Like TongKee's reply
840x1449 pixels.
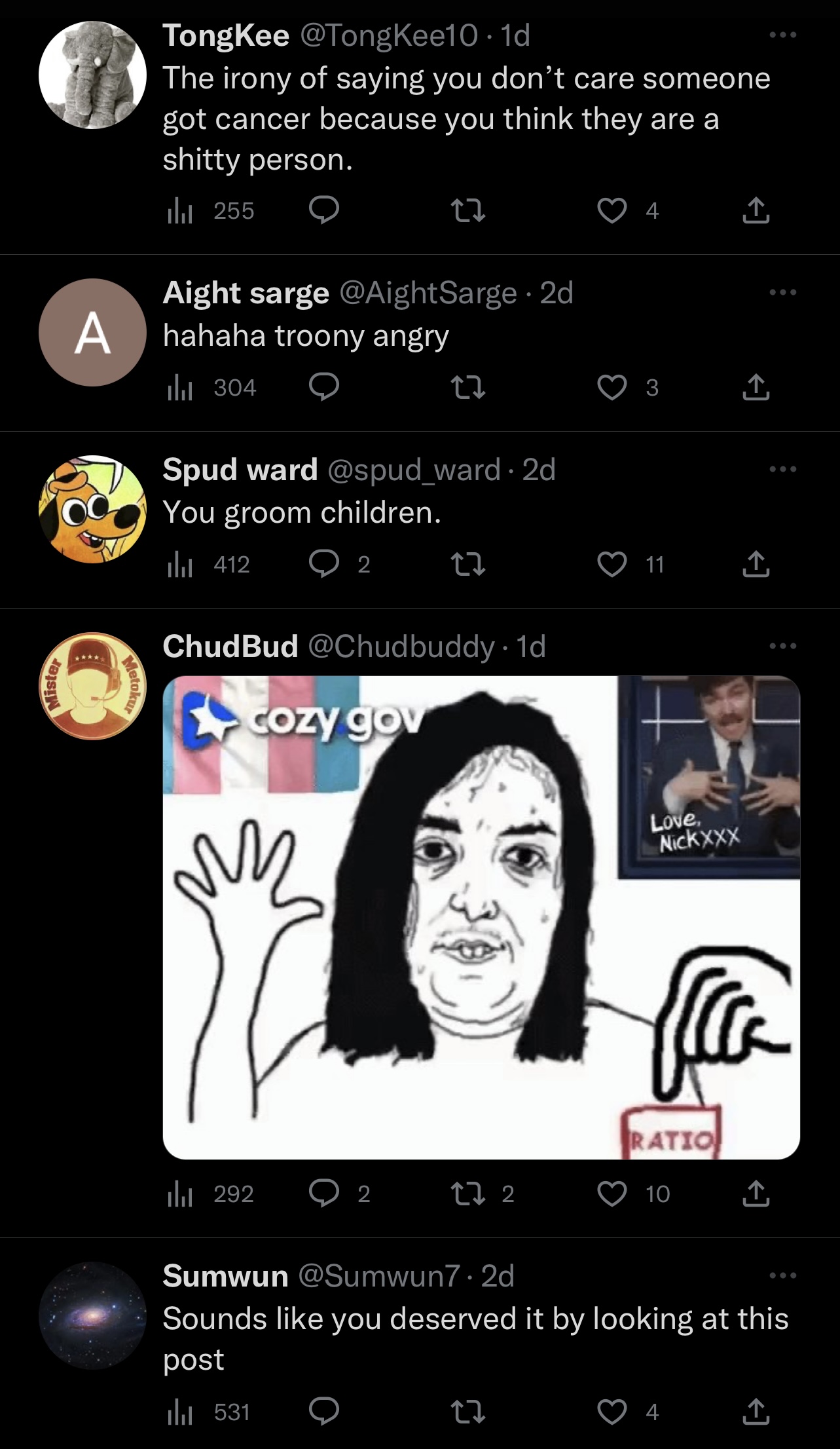coord(612,211)
